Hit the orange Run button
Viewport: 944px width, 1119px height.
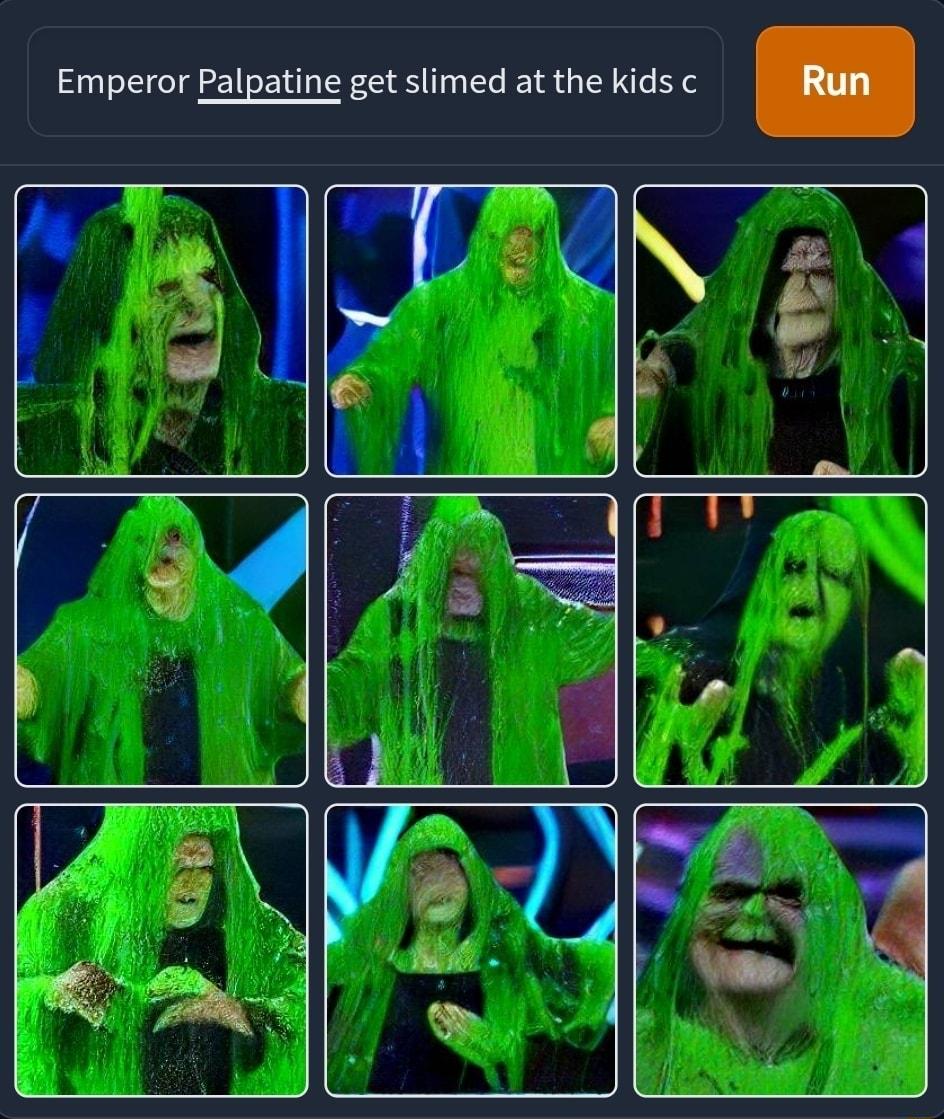pyautogui.click(x=835, y=81)
